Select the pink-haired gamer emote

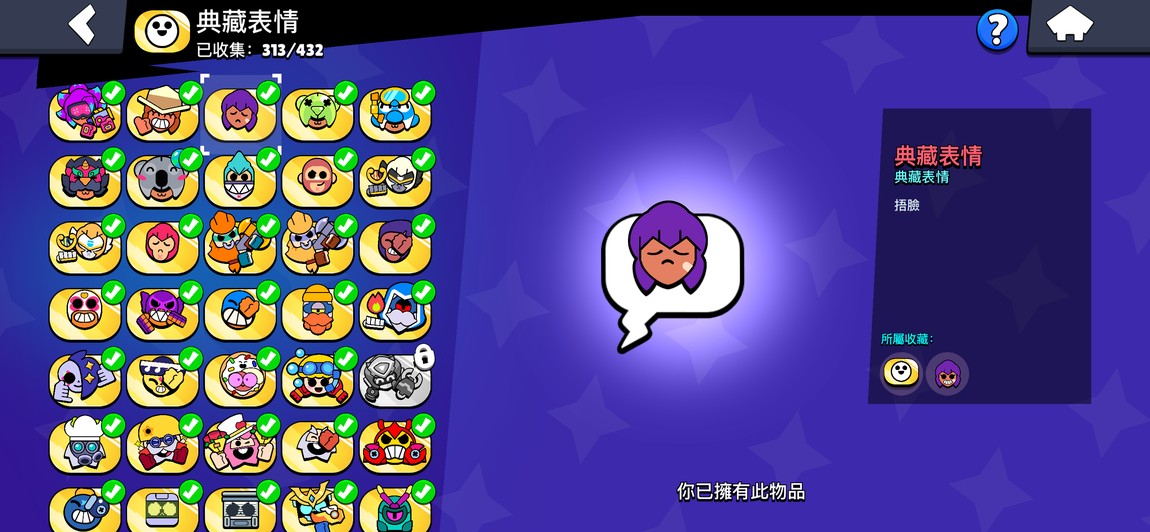(85, 115)
